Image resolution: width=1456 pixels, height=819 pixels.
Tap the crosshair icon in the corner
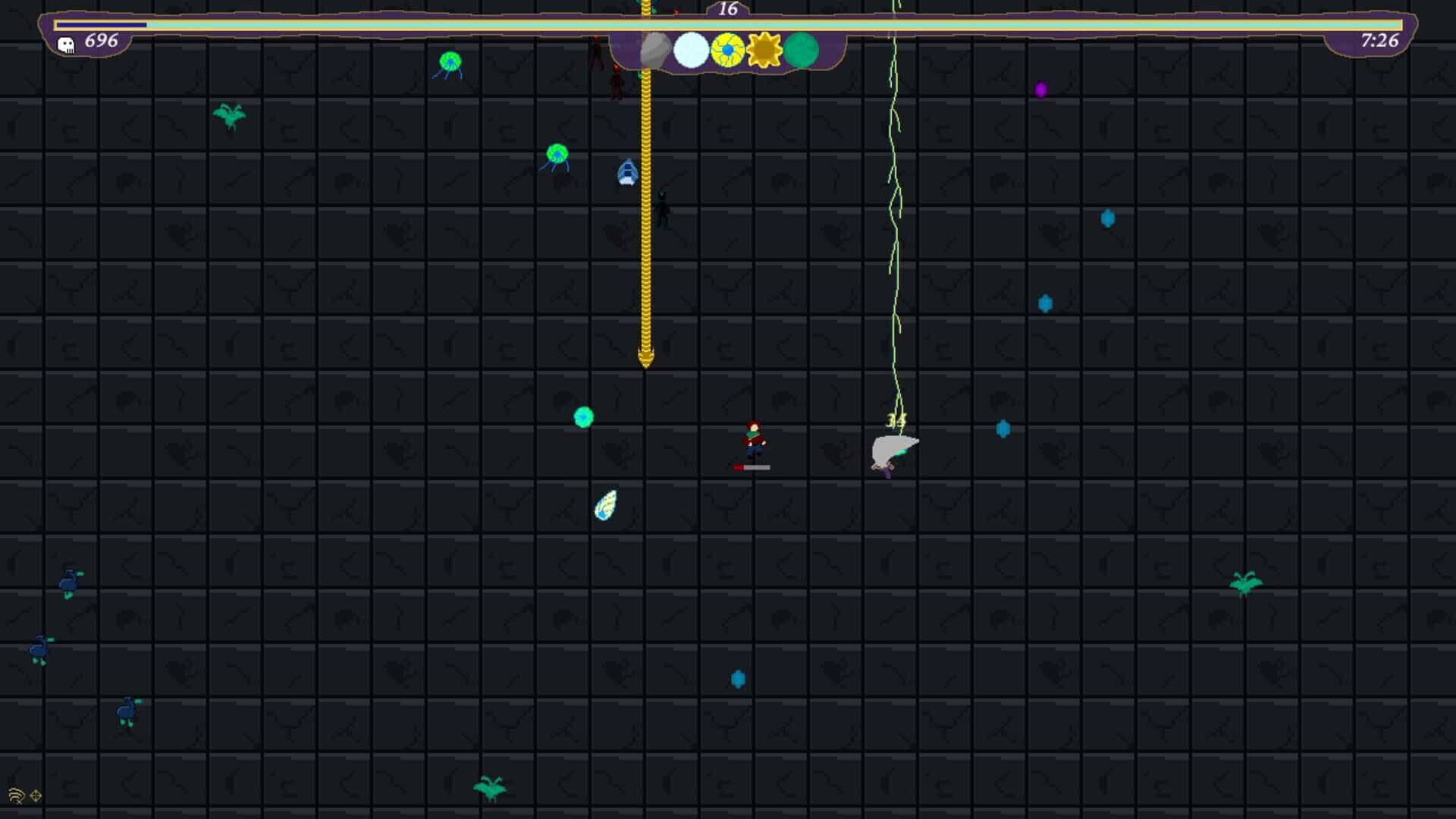pyautogui.click(x=36, y=795)
